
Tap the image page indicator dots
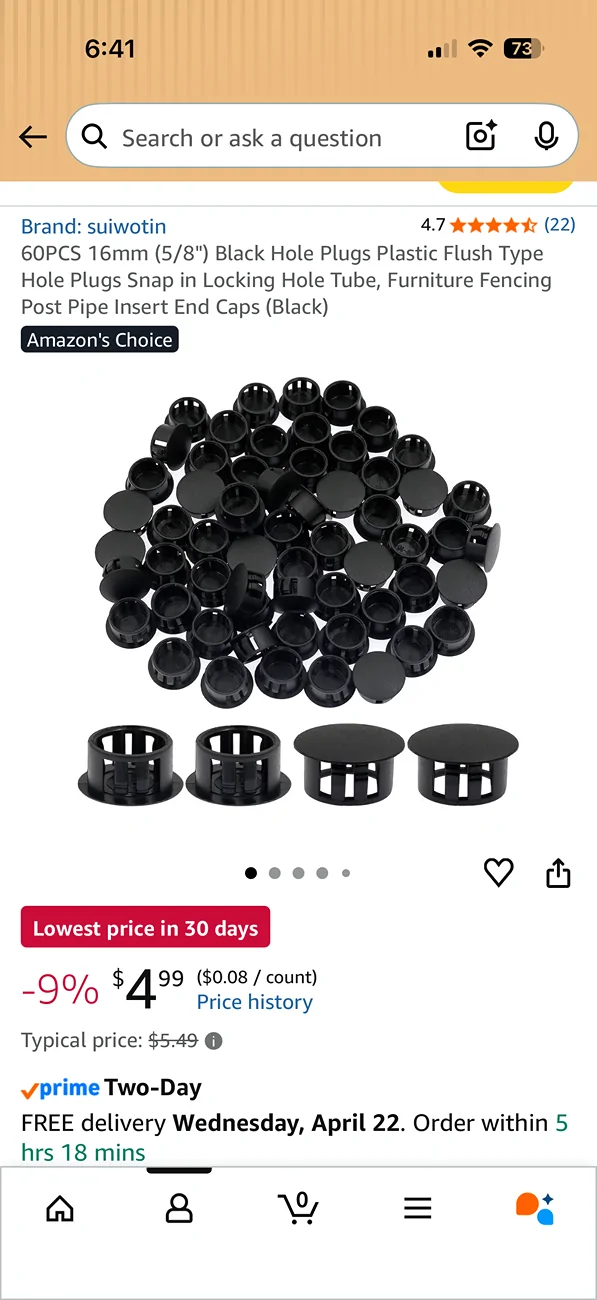coord(298,873)
